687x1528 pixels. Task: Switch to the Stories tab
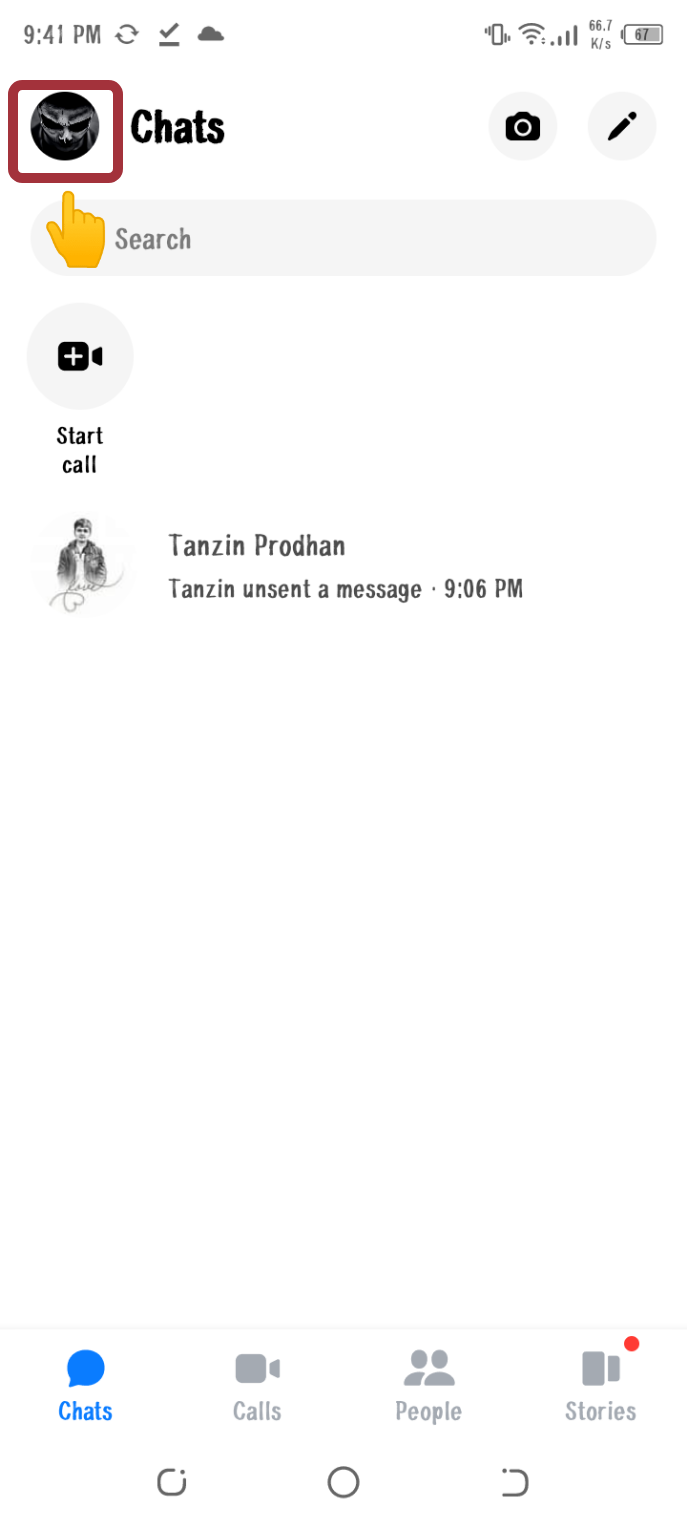pyautogui.click(x=600, y=1385)
